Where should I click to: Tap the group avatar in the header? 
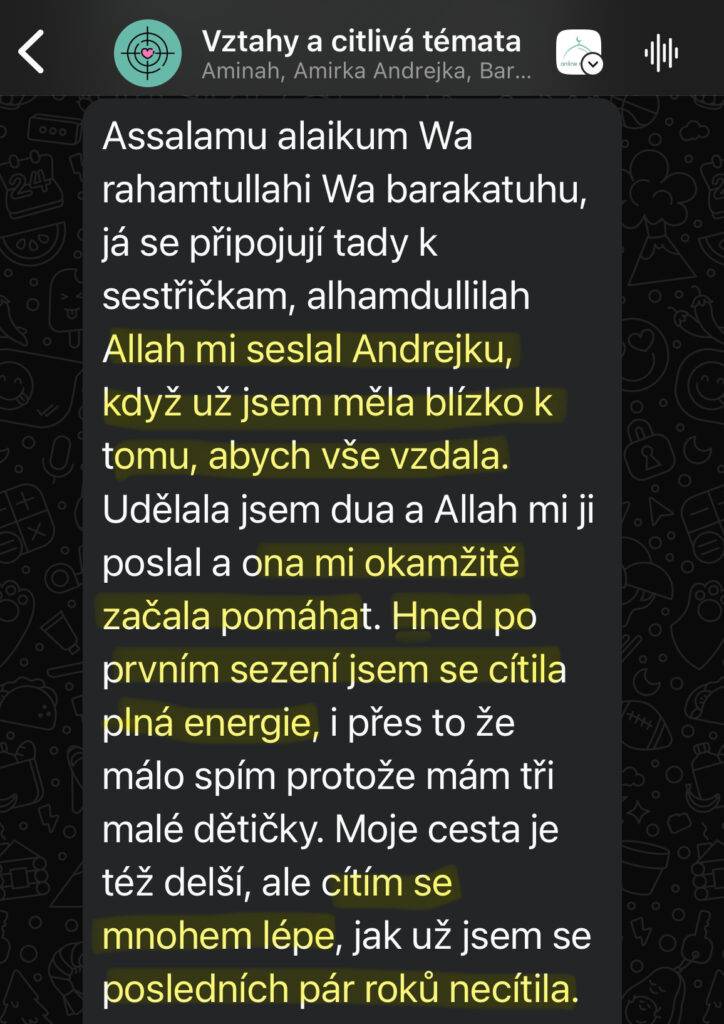point(148,52)
